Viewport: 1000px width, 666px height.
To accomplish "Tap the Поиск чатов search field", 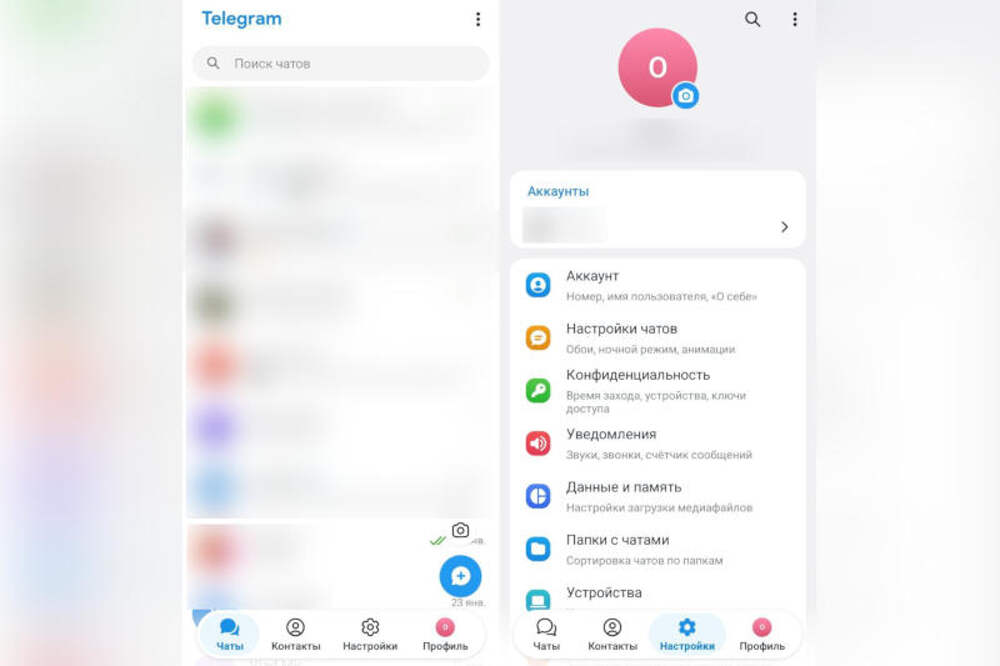I will pos(340,63).
